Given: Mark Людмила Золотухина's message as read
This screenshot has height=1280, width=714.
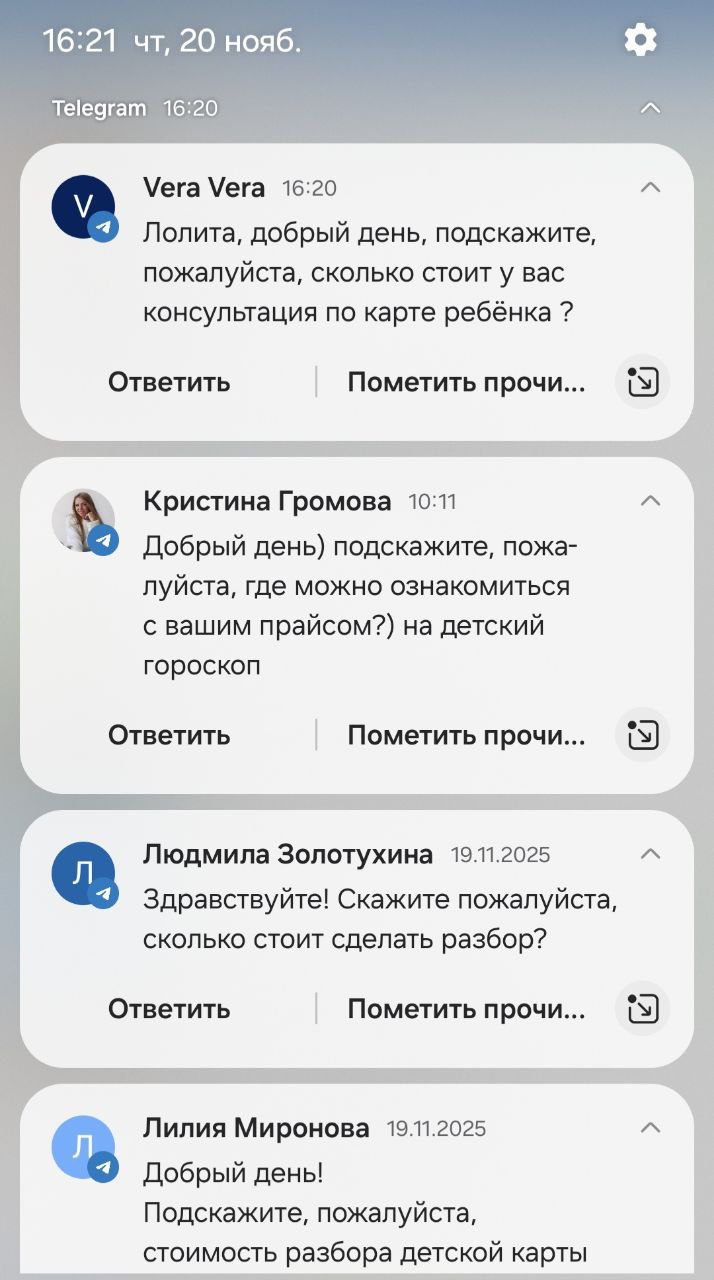Looking at the screenshot, I should click(466, 1009).
